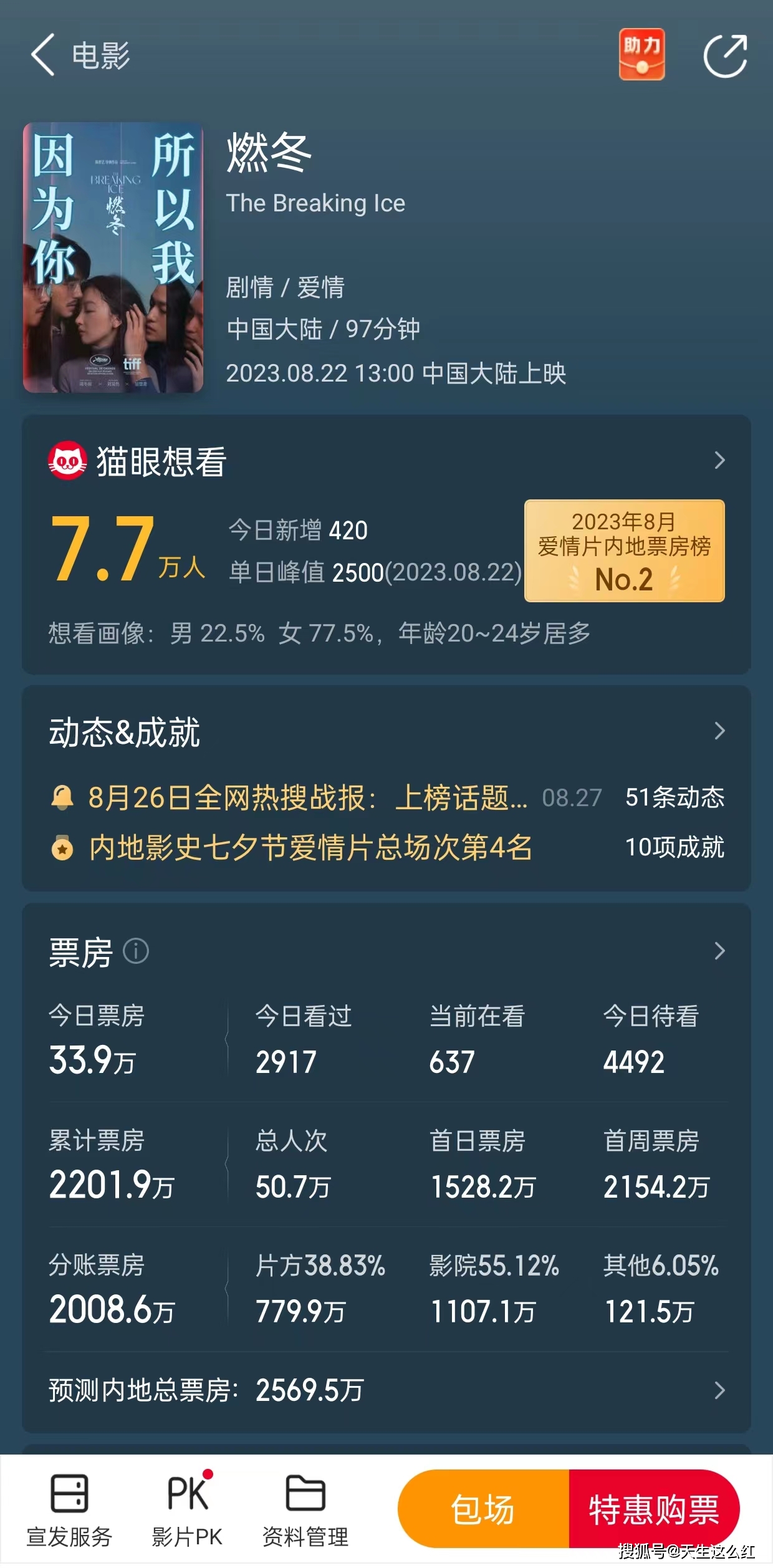Share this movie page

pos(725,55)
